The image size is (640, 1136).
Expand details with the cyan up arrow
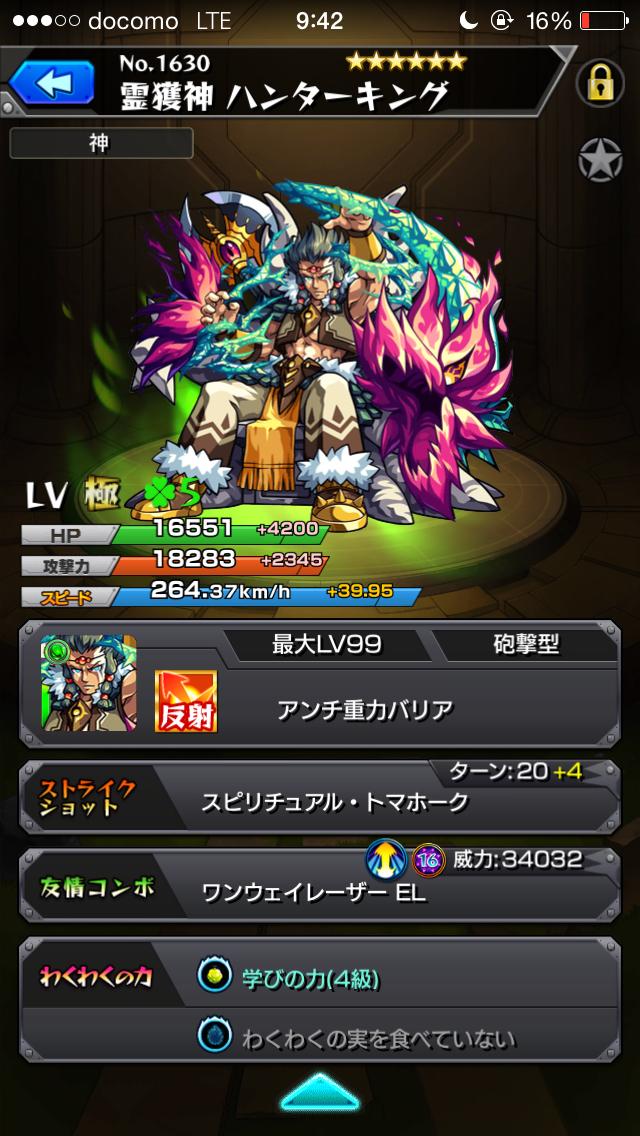tap(320, 1092)
